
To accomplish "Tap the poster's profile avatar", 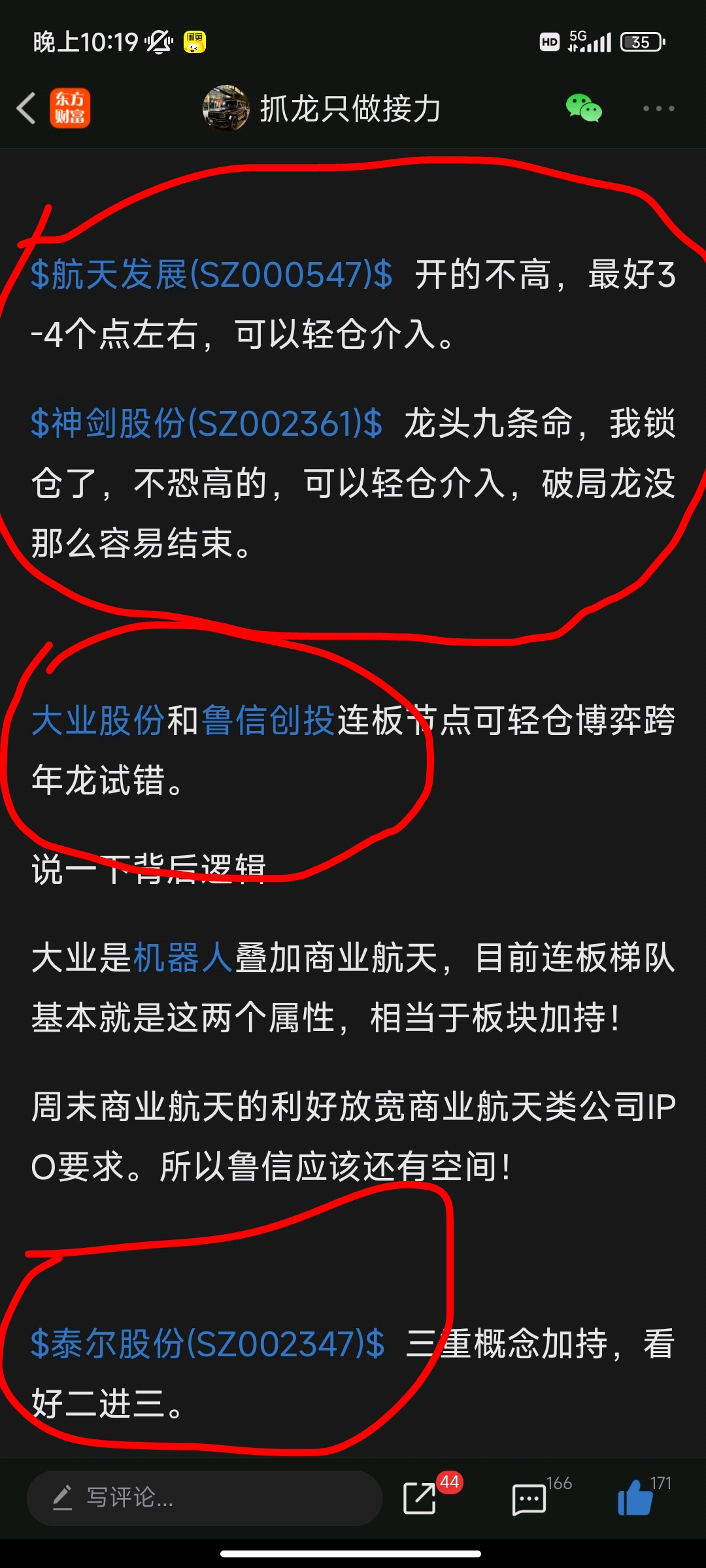I will 226,108.
